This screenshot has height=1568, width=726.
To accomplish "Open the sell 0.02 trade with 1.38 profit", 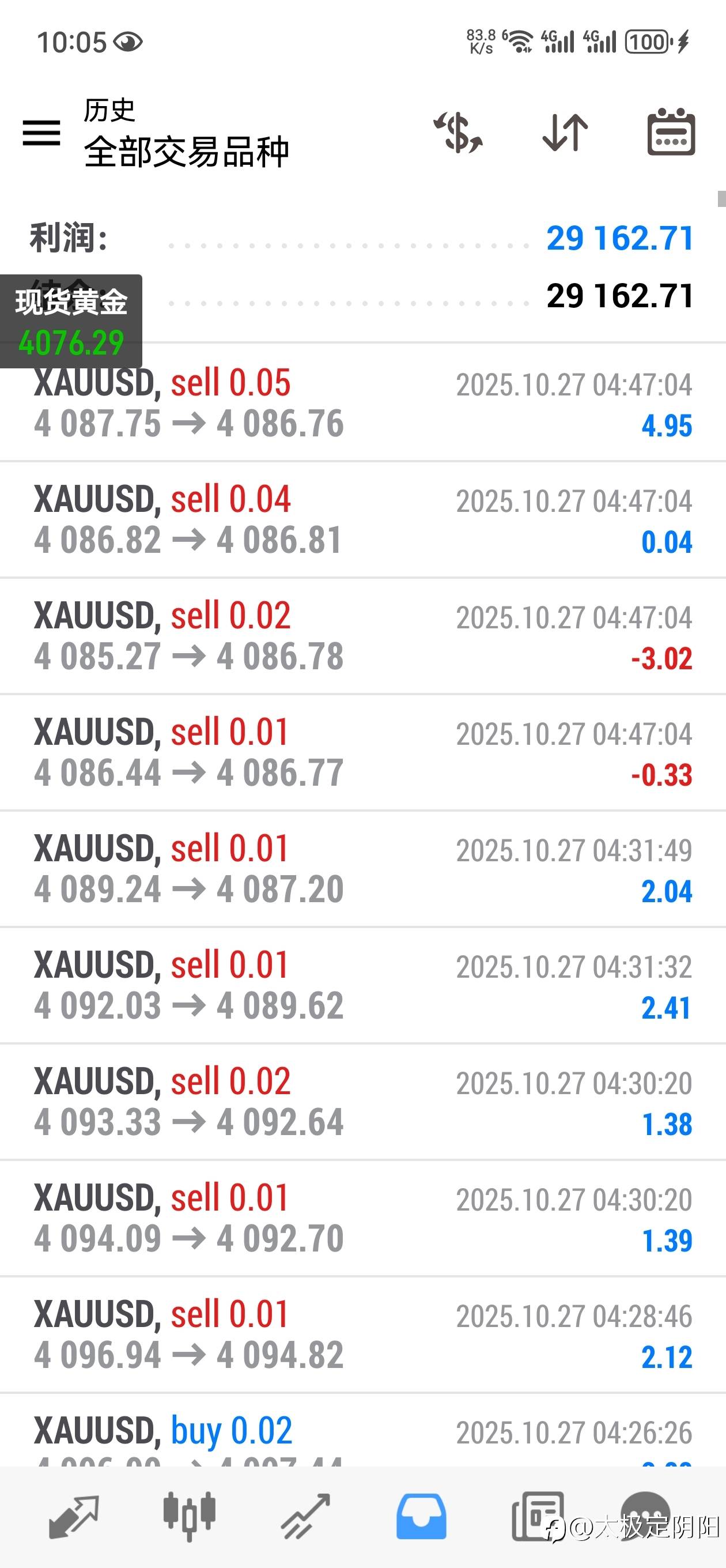I will pyautogui.click(x=362, y=1102).
